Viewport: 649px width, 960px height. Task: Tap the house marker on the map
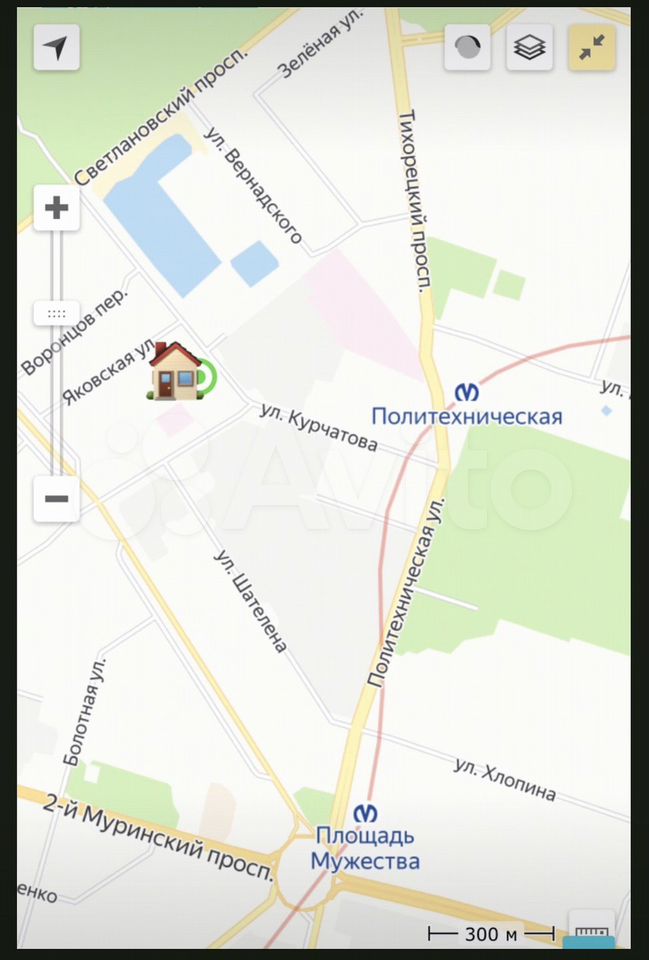176,372
